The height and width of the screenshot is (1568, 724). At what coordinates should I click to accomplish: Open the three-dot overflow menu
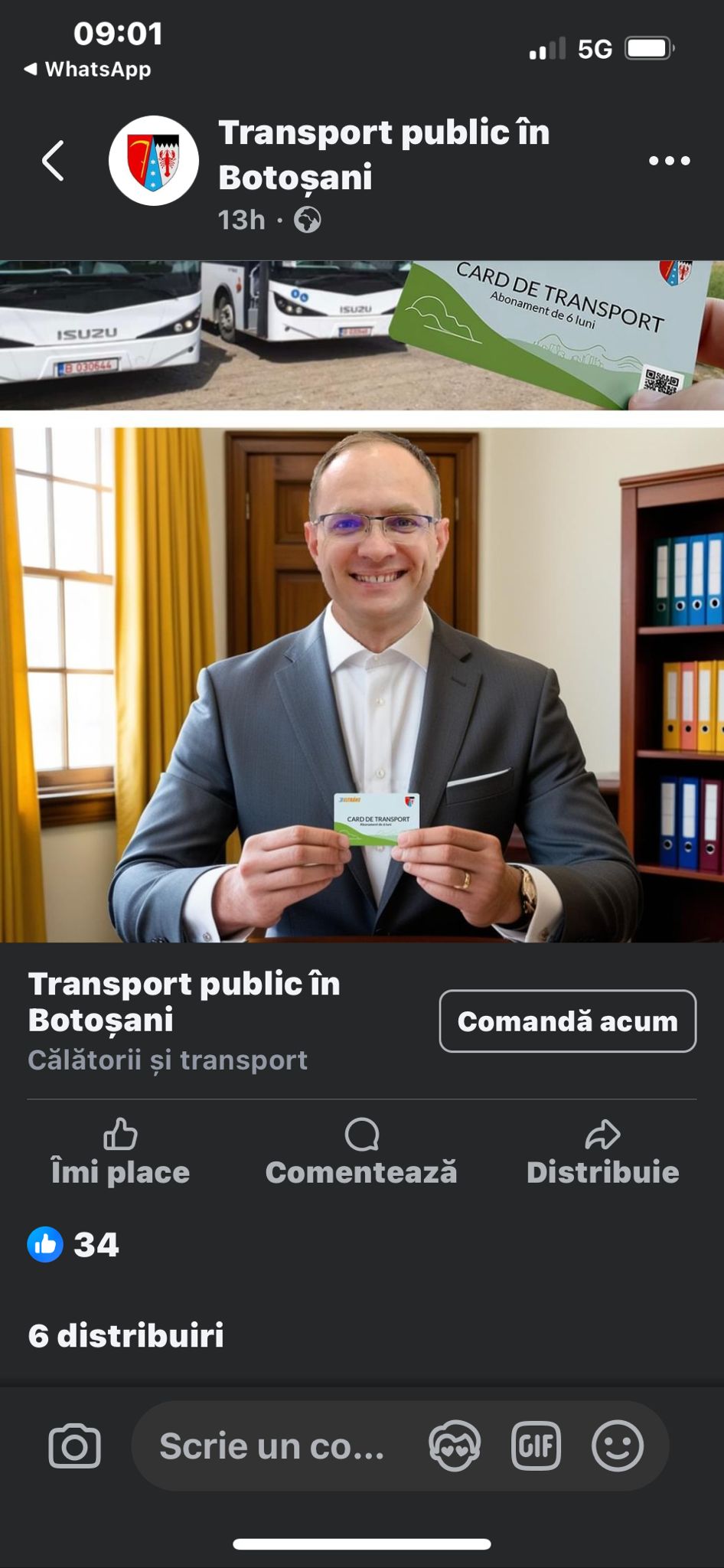tap(669, 161)
